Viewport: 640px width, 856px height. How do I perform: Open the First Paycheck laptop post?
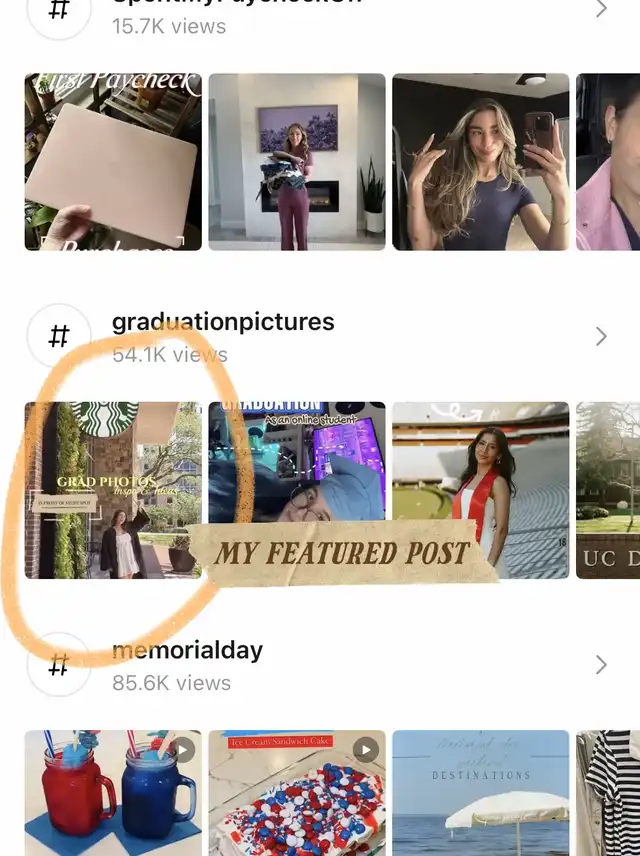click(113, 162)
